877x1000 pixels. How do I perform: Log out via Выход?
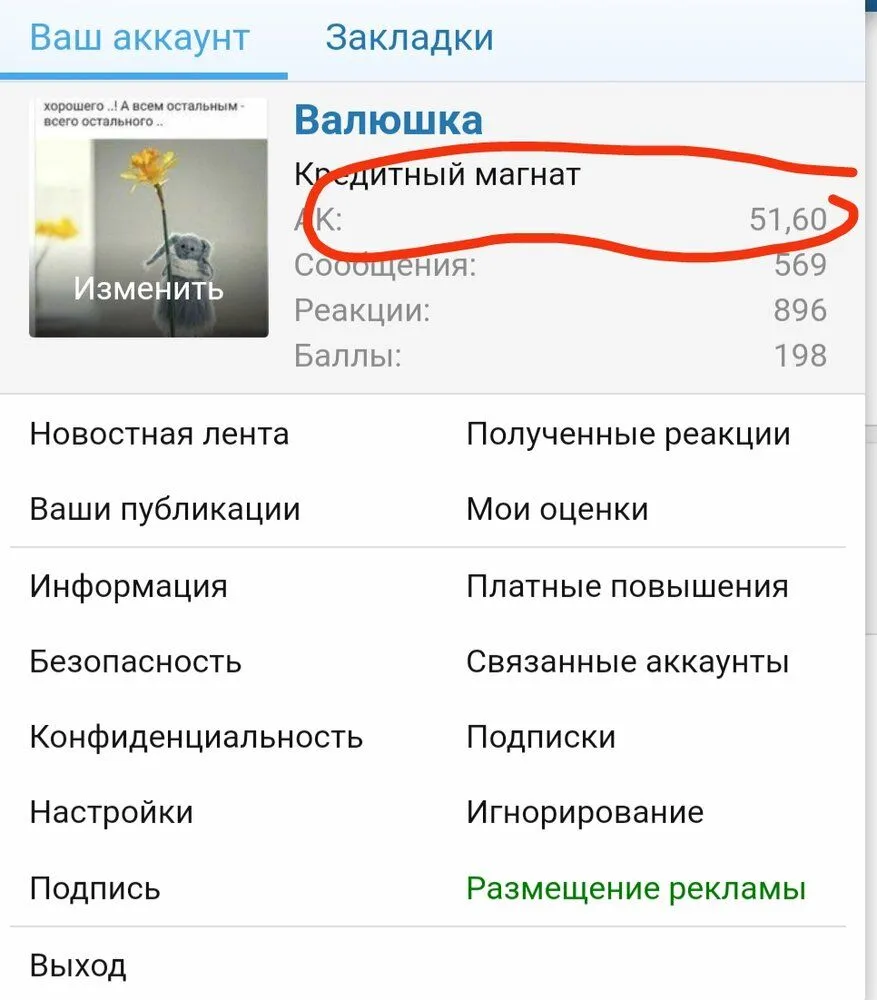point(78,966)
